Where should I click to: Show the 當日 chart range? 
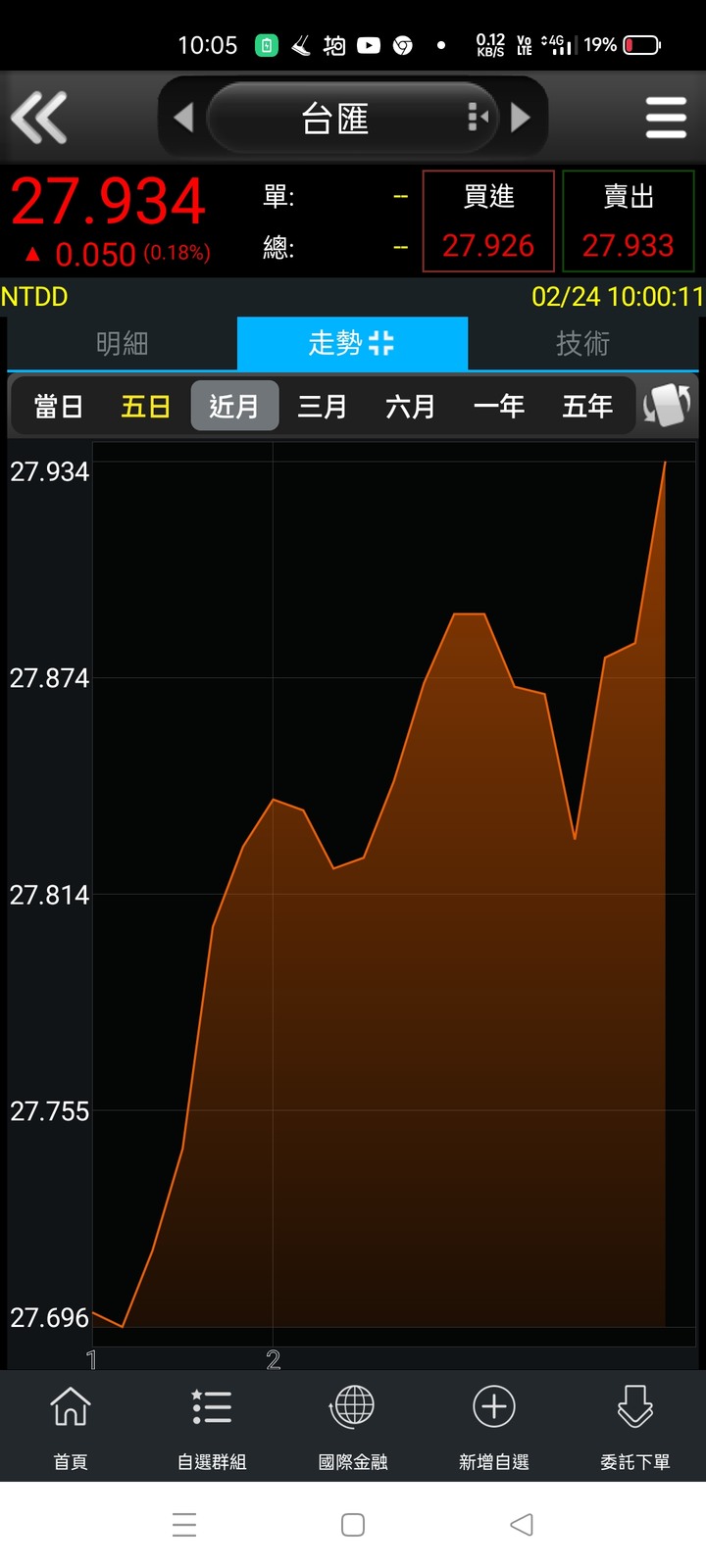tap(58, 406)
